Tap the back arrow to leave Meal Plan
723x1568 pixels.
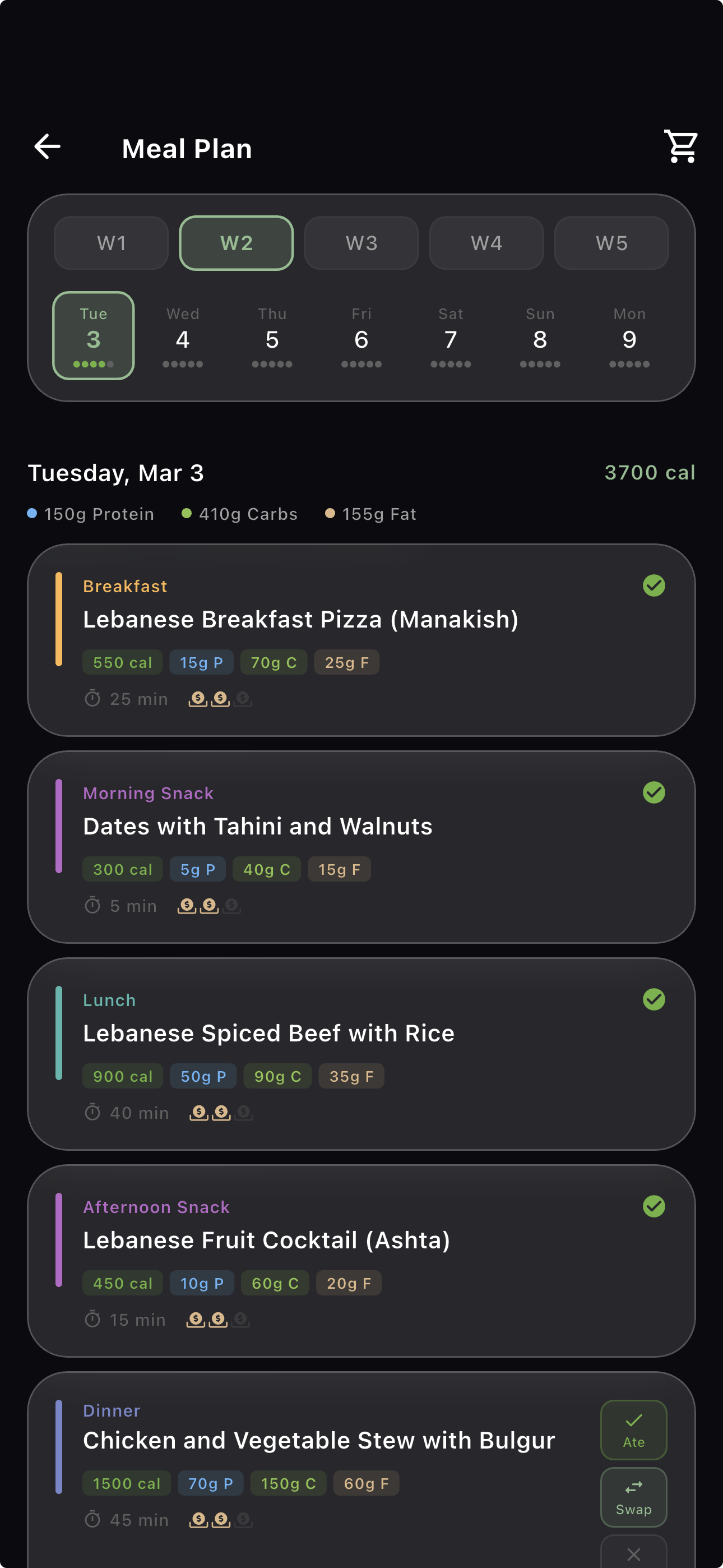tap(47, 147)
